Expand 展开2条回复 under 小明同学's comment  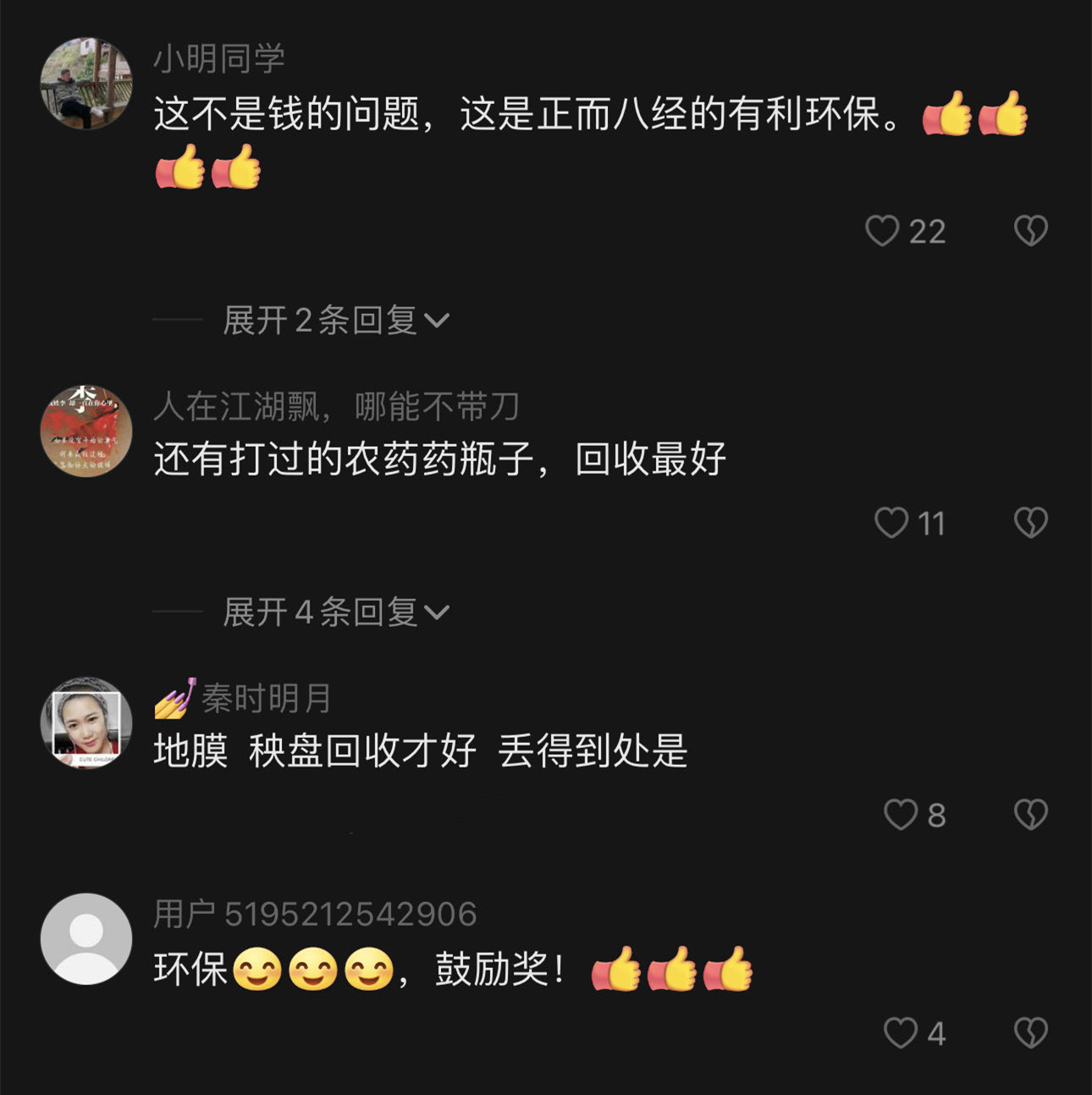(336, 321)
